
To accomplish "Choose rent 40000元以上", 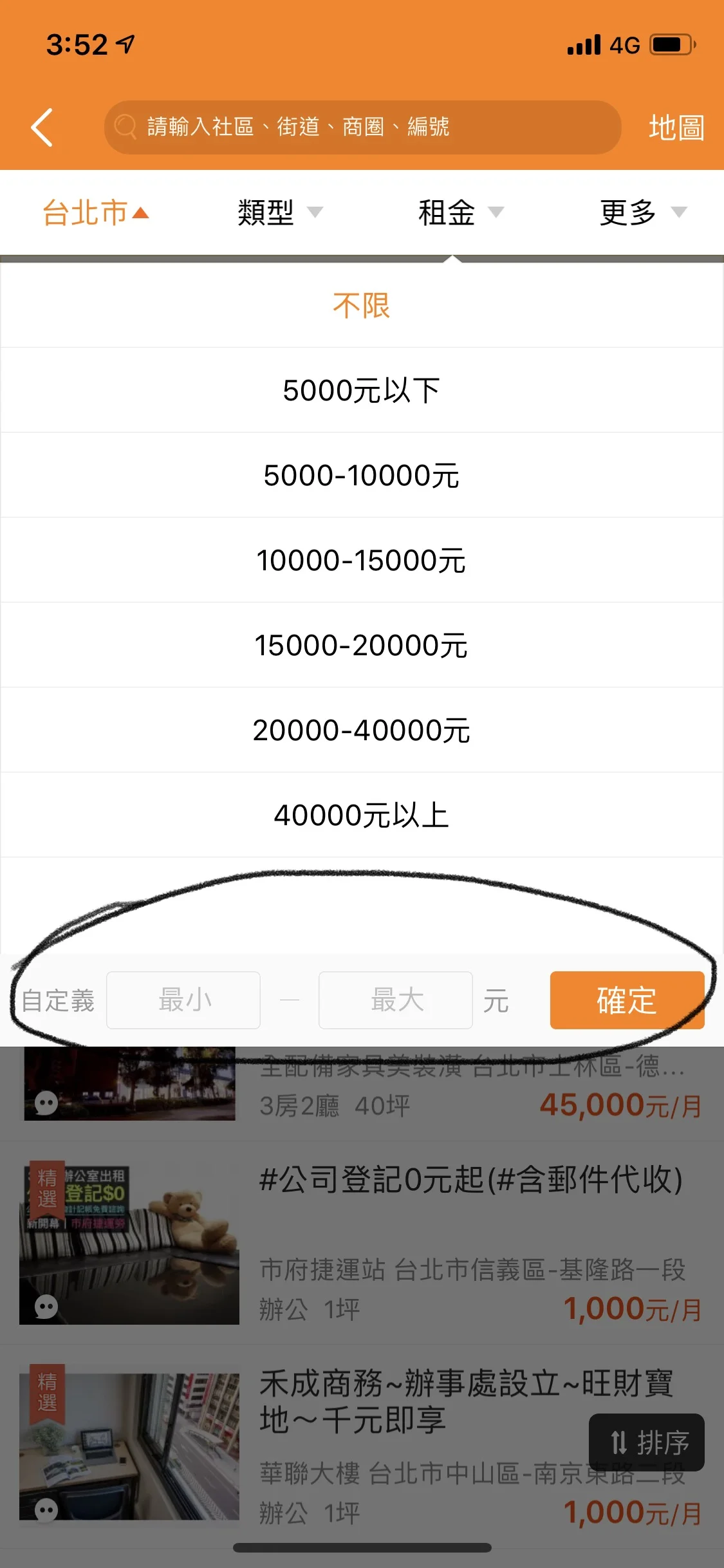I will pos(362,816).
